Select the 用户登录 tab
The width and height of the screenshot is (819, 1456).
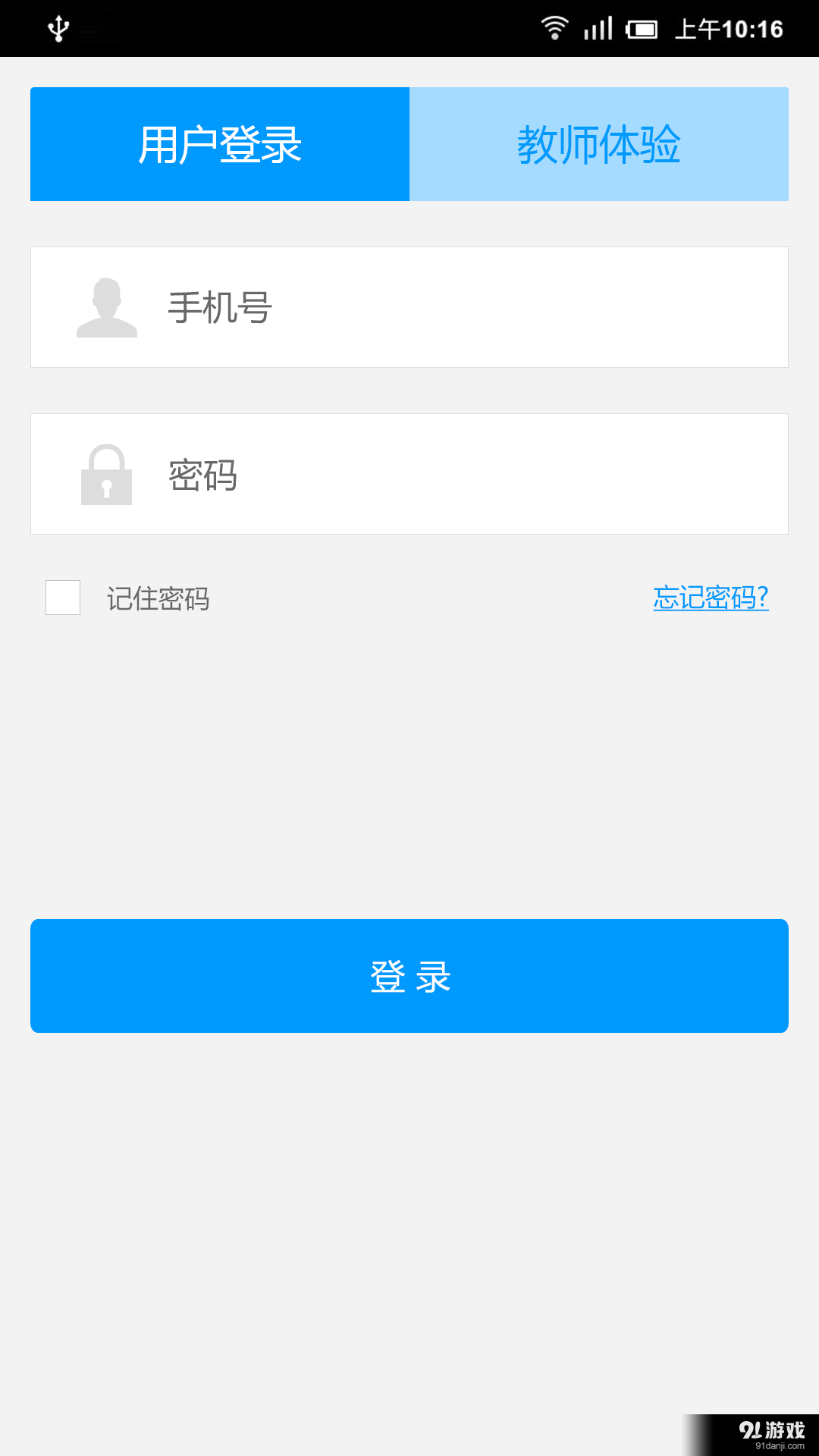pos(219,143)
